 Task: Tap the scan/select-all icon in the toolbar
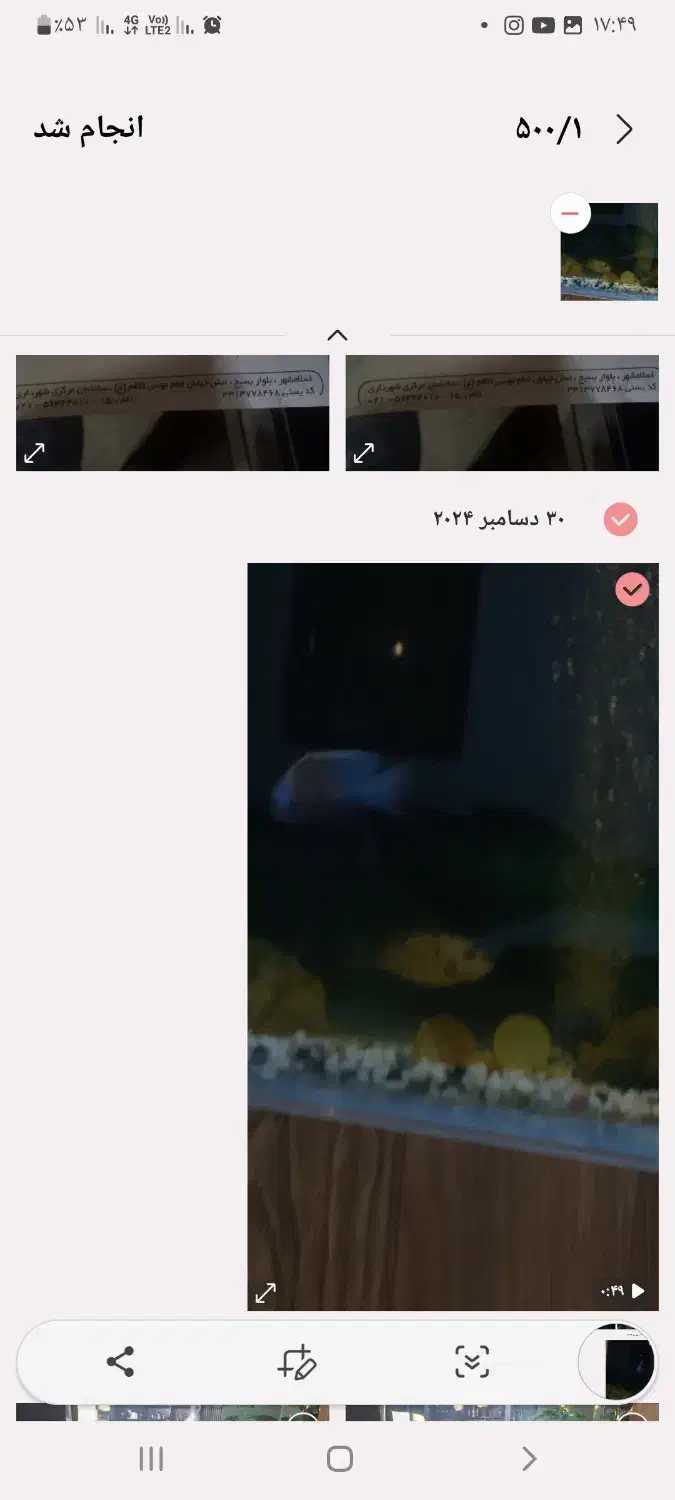pos(471,1362)
